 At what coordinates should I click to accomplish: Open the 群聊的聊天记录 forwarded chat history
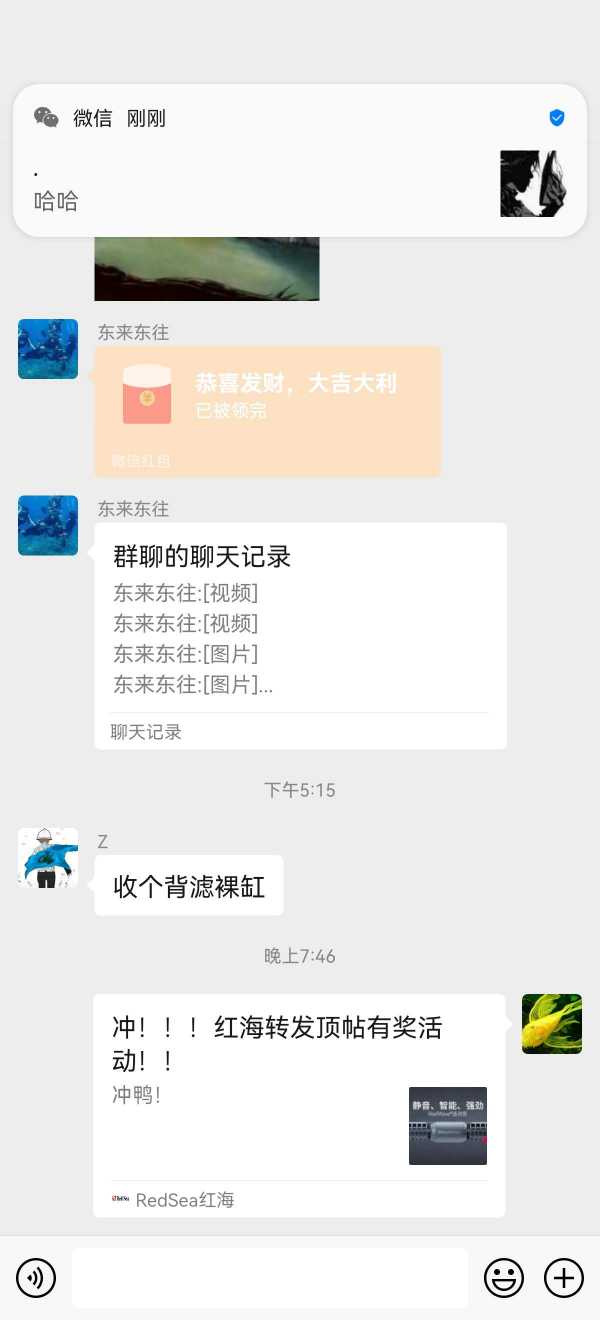(x=300, y=635)
